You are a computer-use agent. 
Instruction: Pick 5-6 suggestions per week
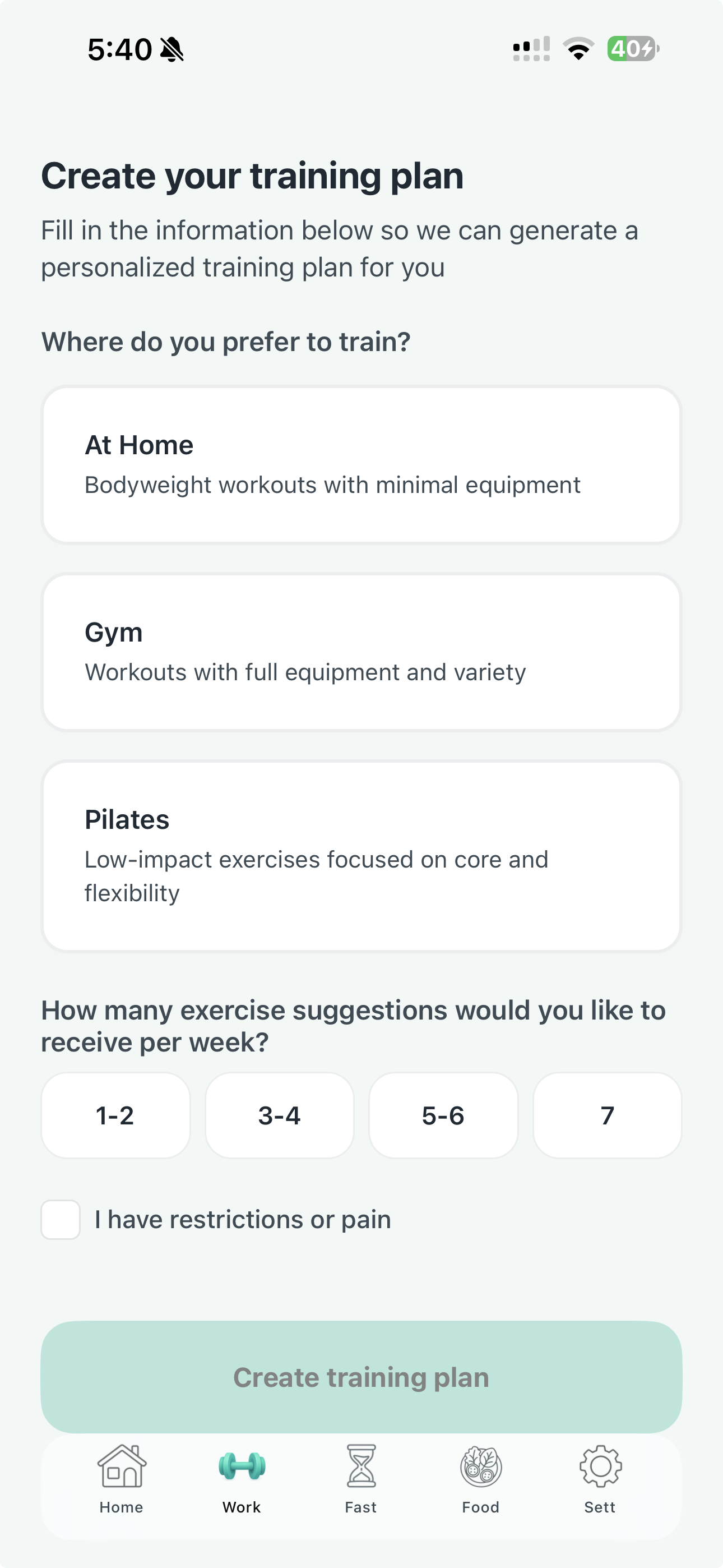[443, 1115]
